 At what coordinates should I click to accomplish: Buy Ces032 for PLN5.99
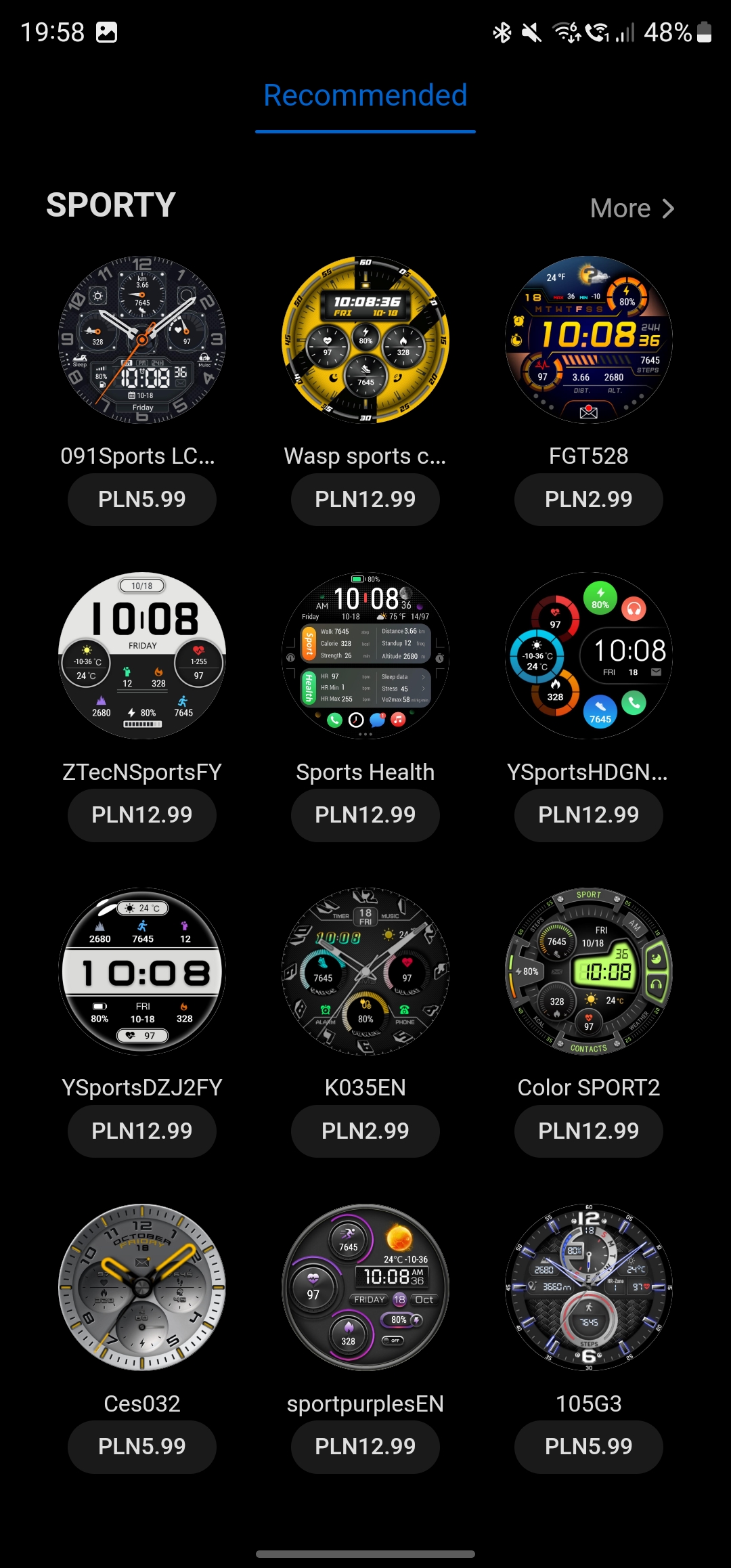[x=142, y=1447]
